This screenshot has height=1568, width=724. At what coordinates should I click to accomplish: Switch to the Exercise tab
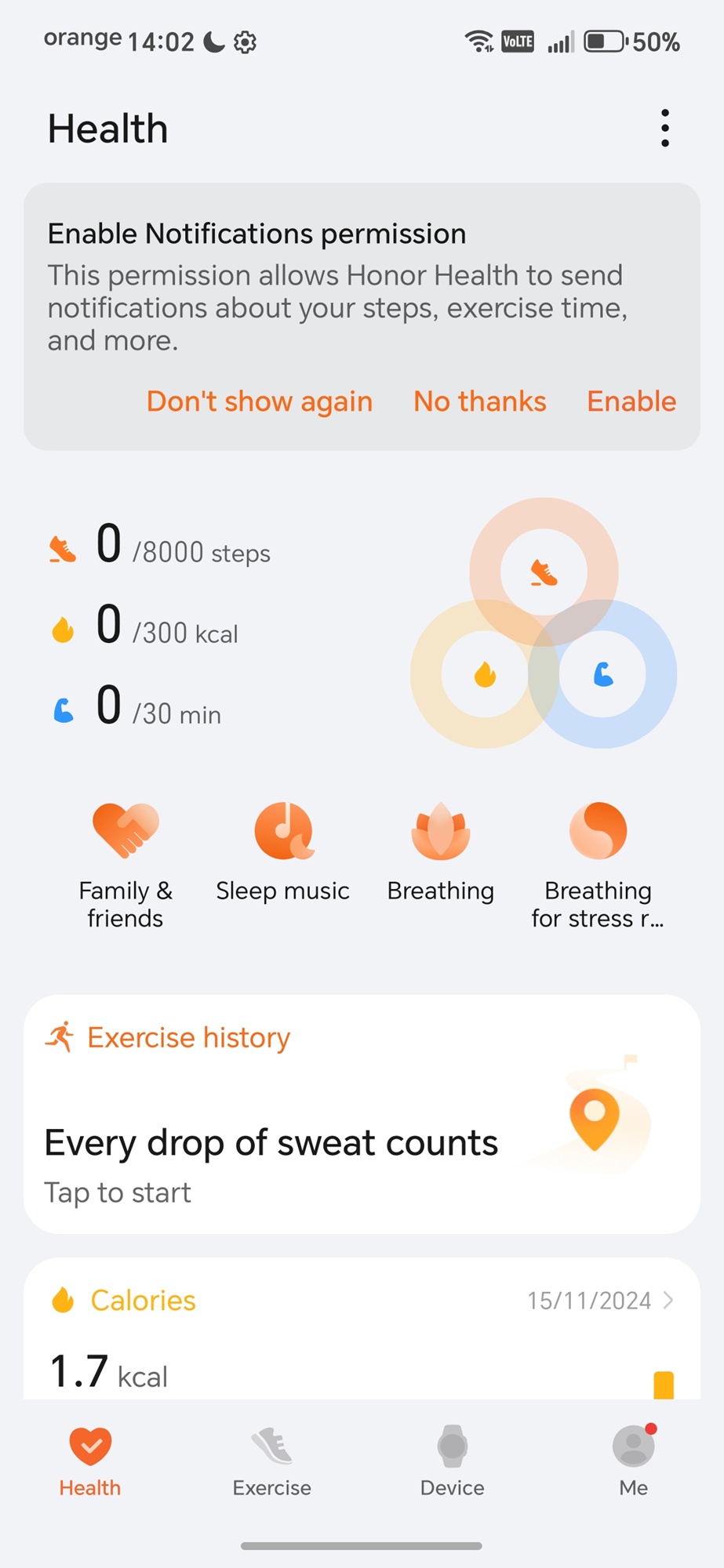(271, 1461)
